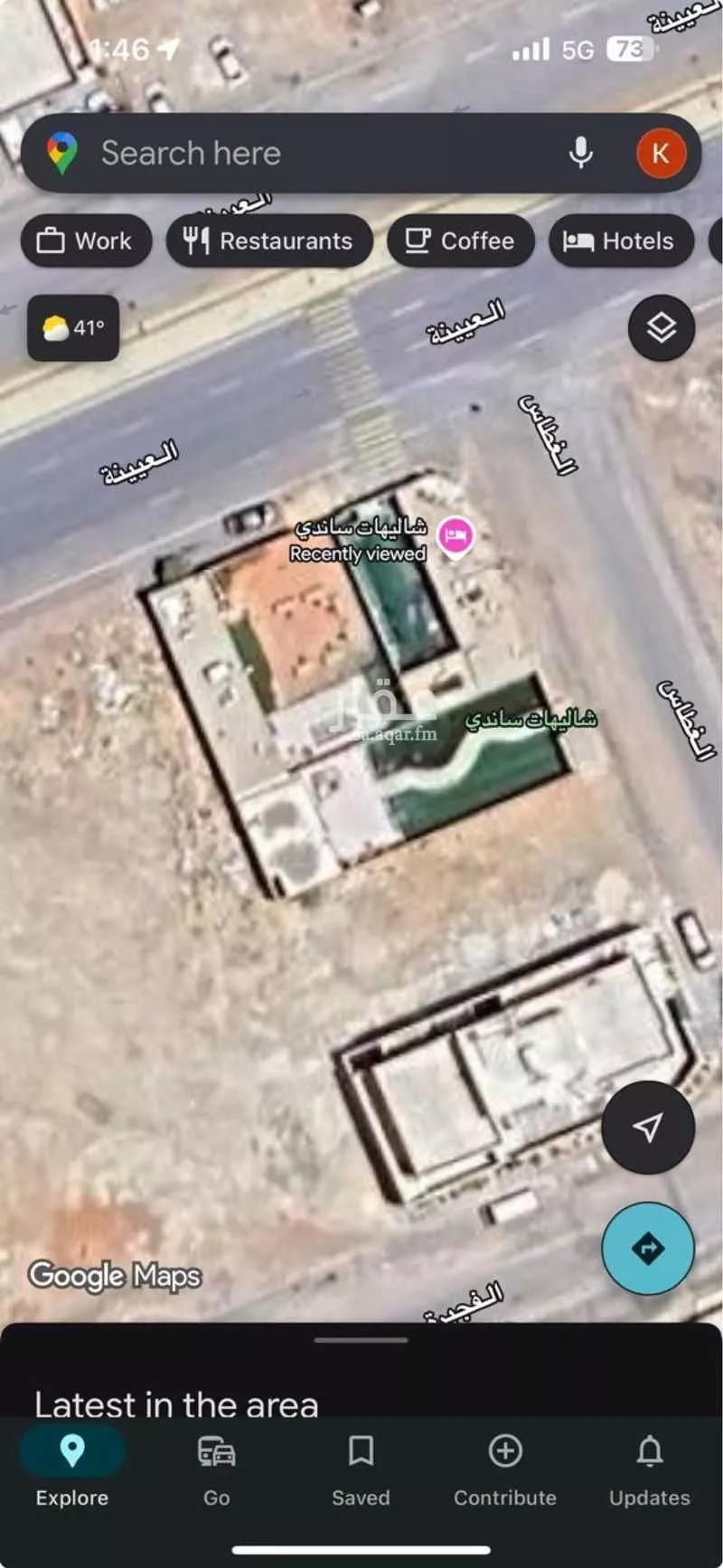Open the weather 41° widget

coord(73,327)
